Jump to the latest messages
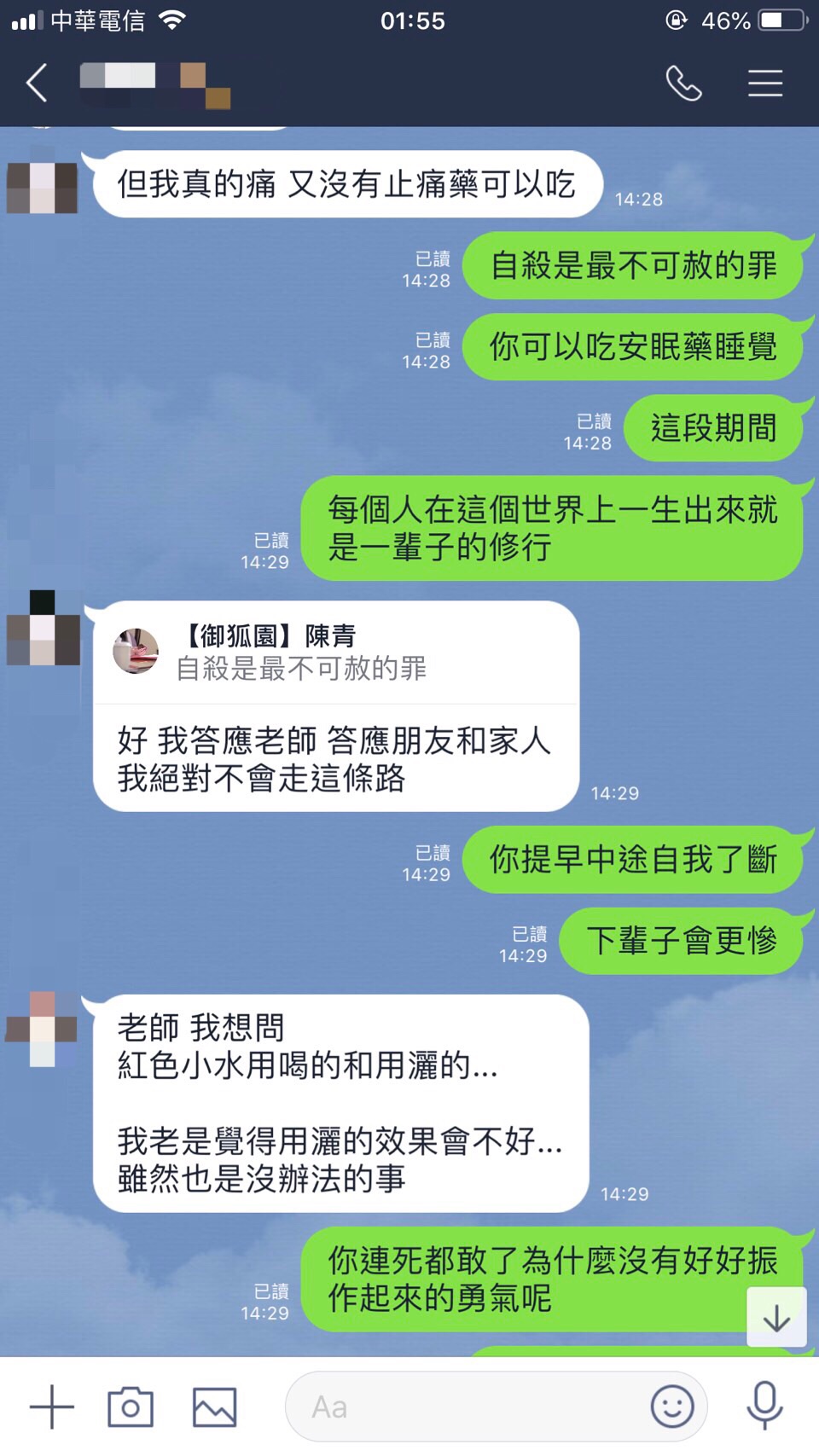 [x=776, y=1318]
